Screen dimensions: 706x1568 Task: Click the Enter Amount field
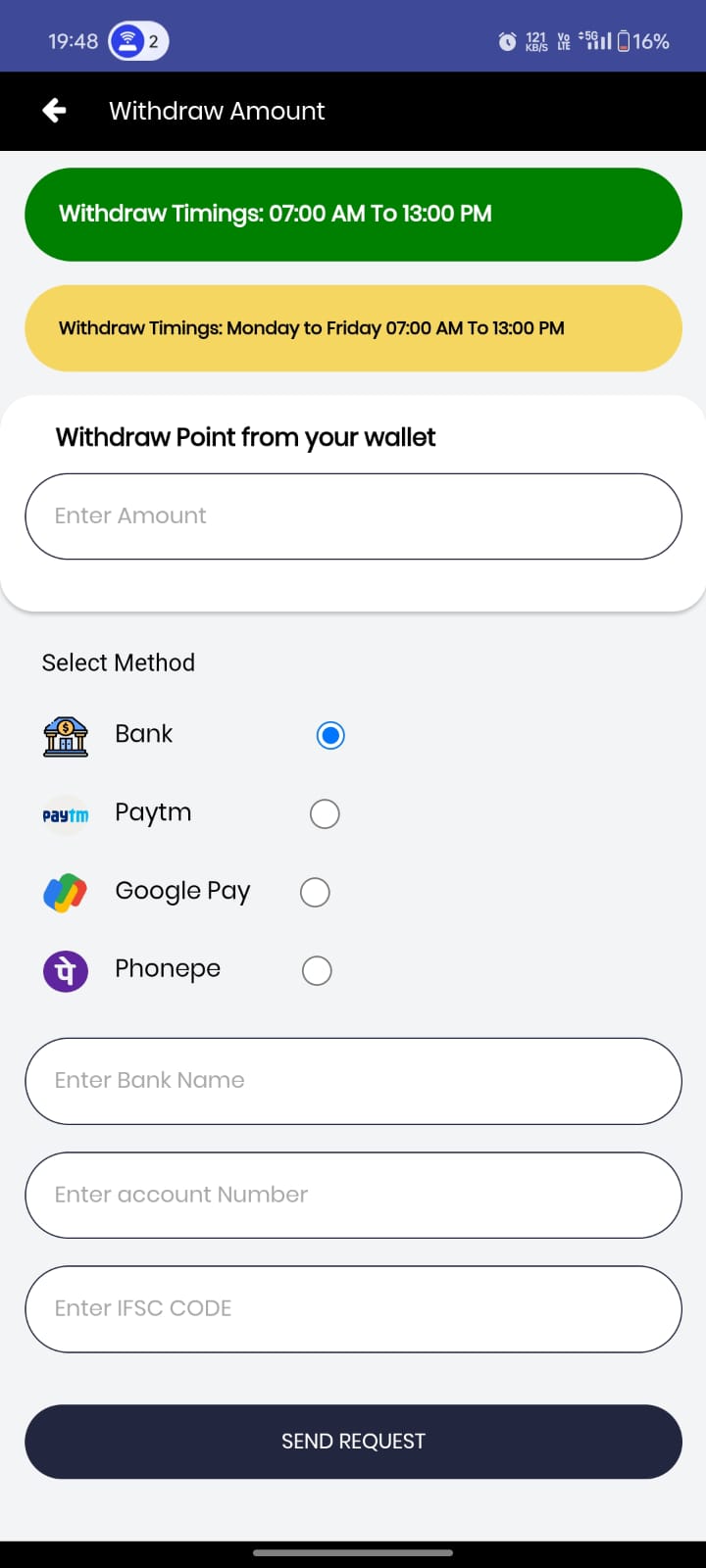pos(353,515)
